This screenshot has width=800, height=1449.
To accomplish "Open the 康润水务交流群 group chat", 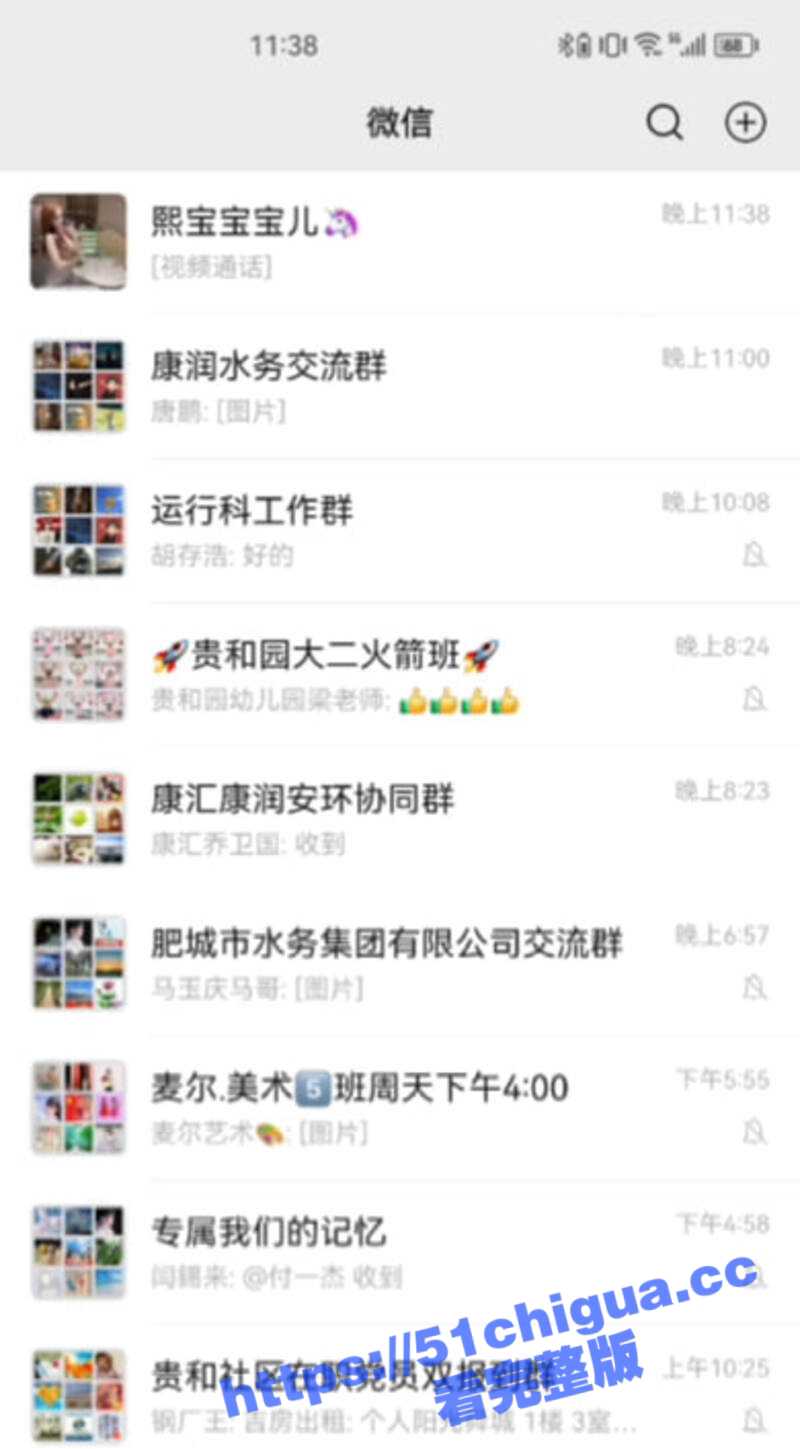I will click(400, 385).
